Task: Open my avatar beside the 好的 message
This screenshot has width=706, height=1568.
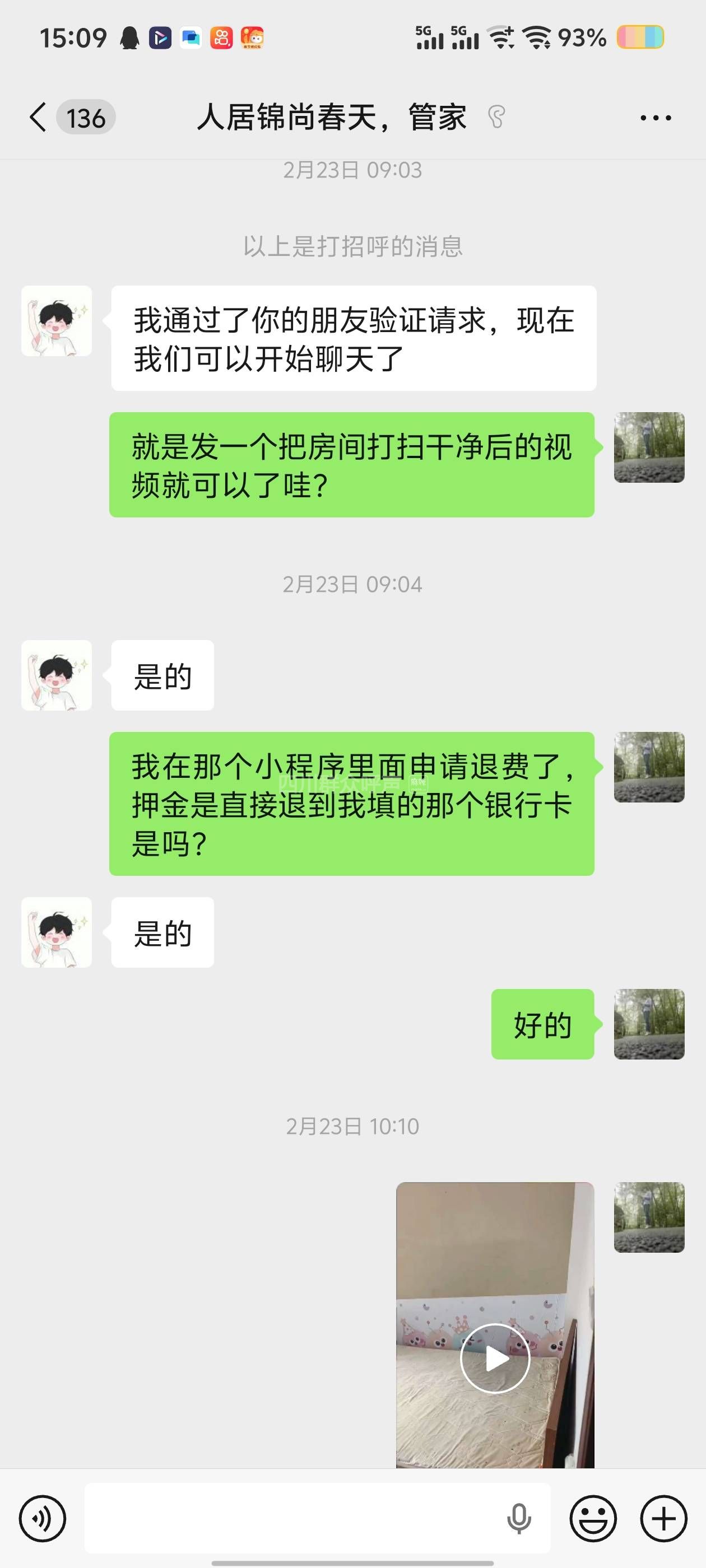Action: [649, 1024]
